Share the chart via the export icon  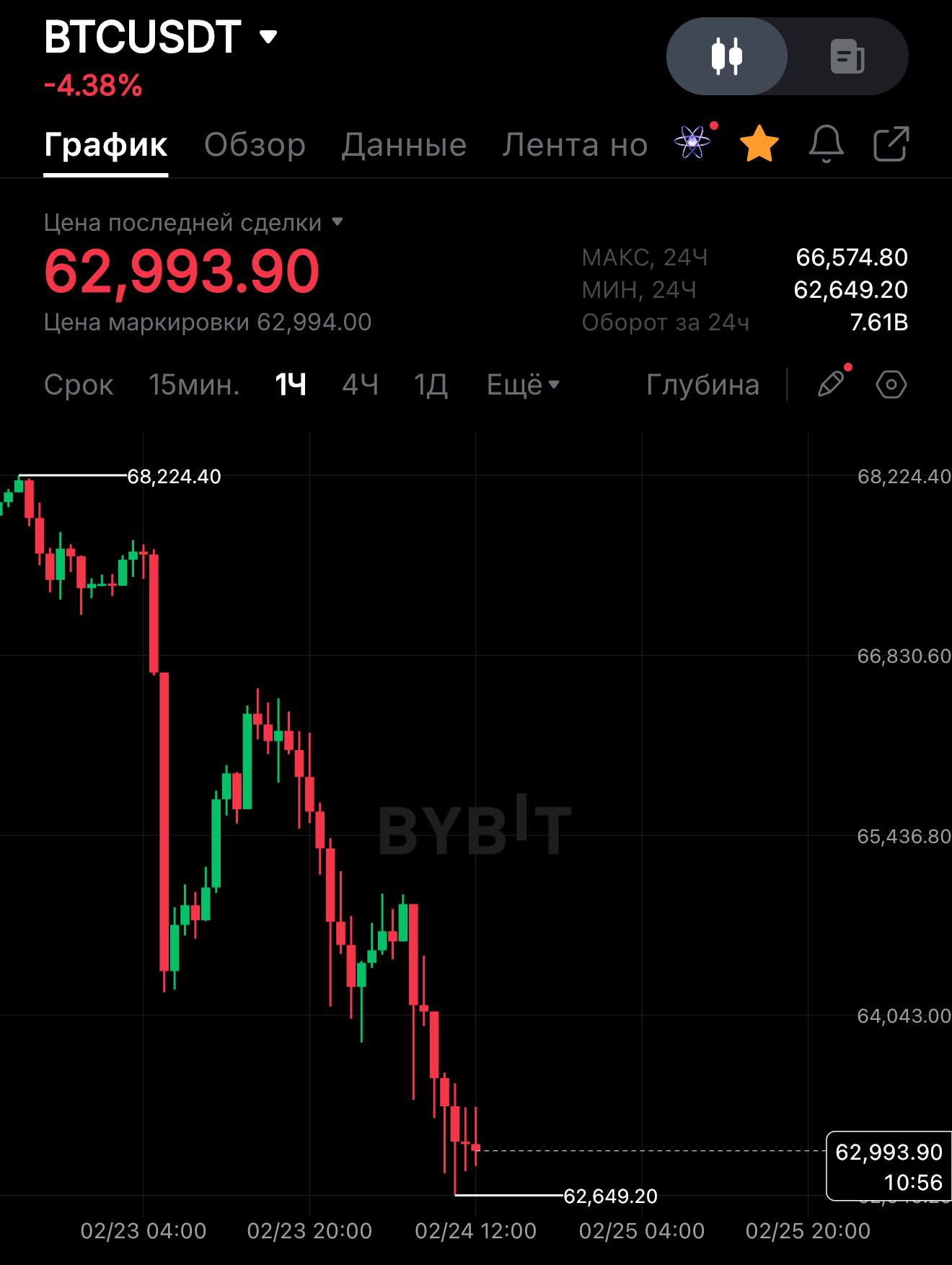tap(891, 144)
